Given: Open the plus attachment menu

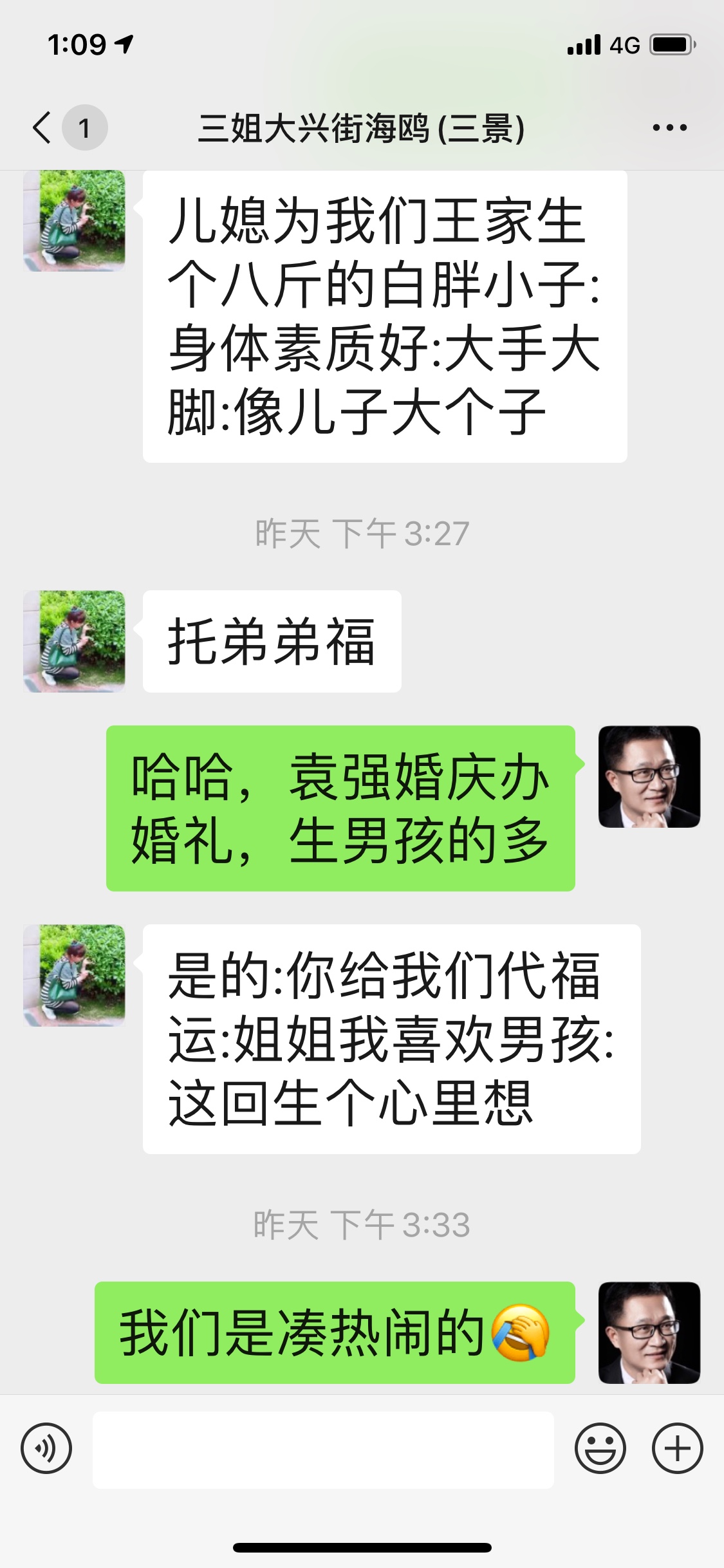Looking at the screenshot, I should pyautogui.click(x=677, y=1449).
